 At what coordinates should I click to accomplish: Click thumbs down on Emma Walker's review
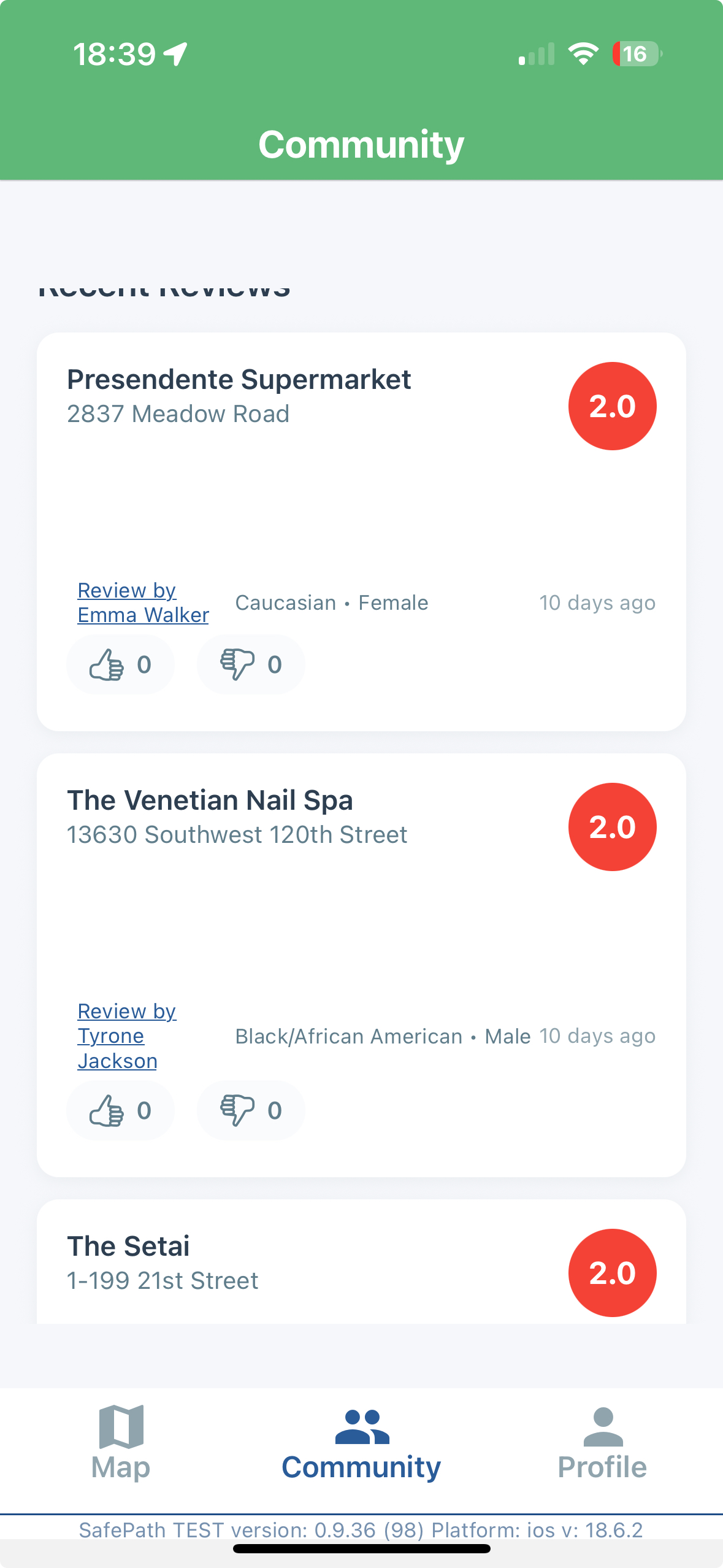[x=250, y=664]
